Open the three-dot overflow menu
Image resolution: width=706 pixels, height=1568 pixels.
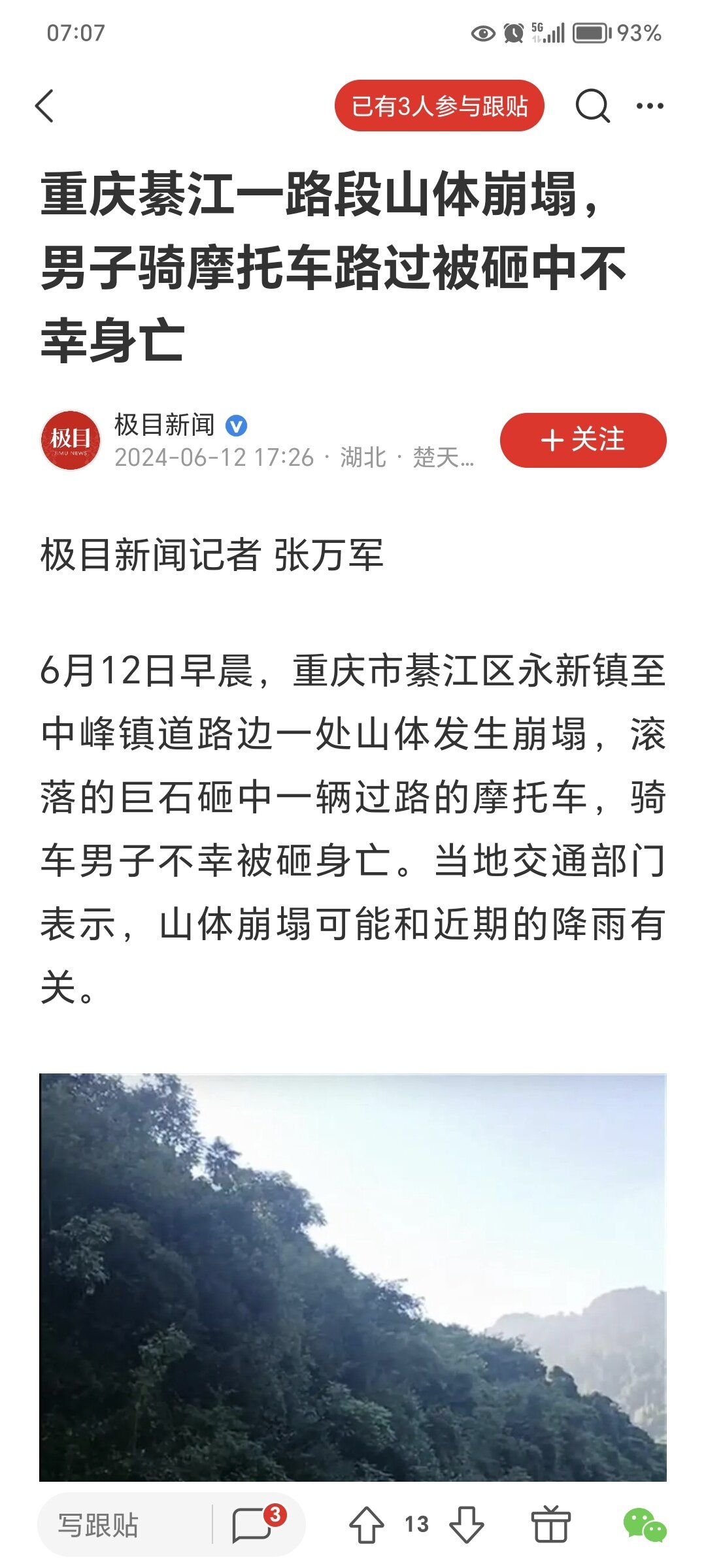(650, 106)
